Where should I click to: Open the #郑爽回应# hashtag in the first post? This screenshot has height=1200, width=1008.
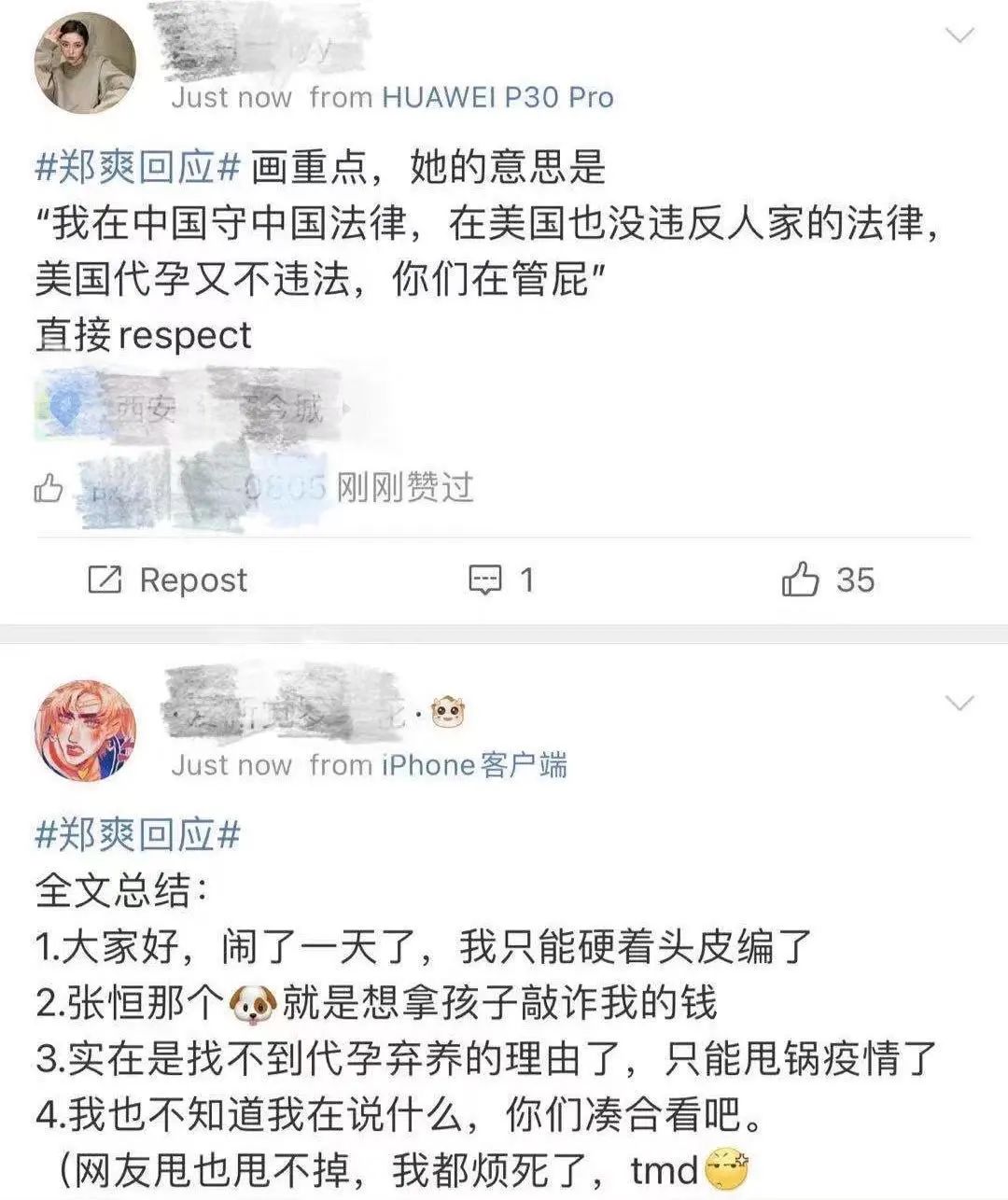139,167
